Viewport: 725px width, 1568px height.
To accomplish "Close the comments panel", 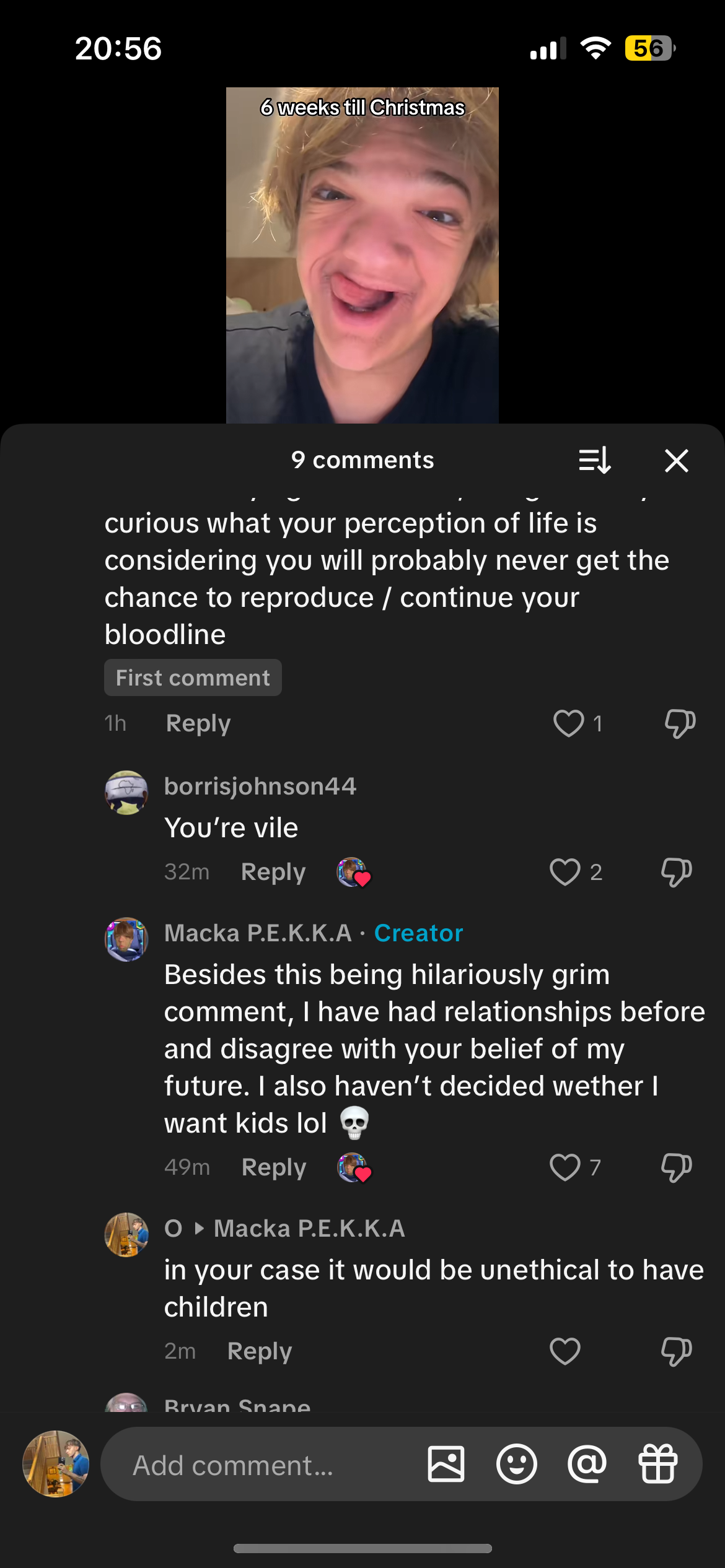I will click(x=676, y=461).
